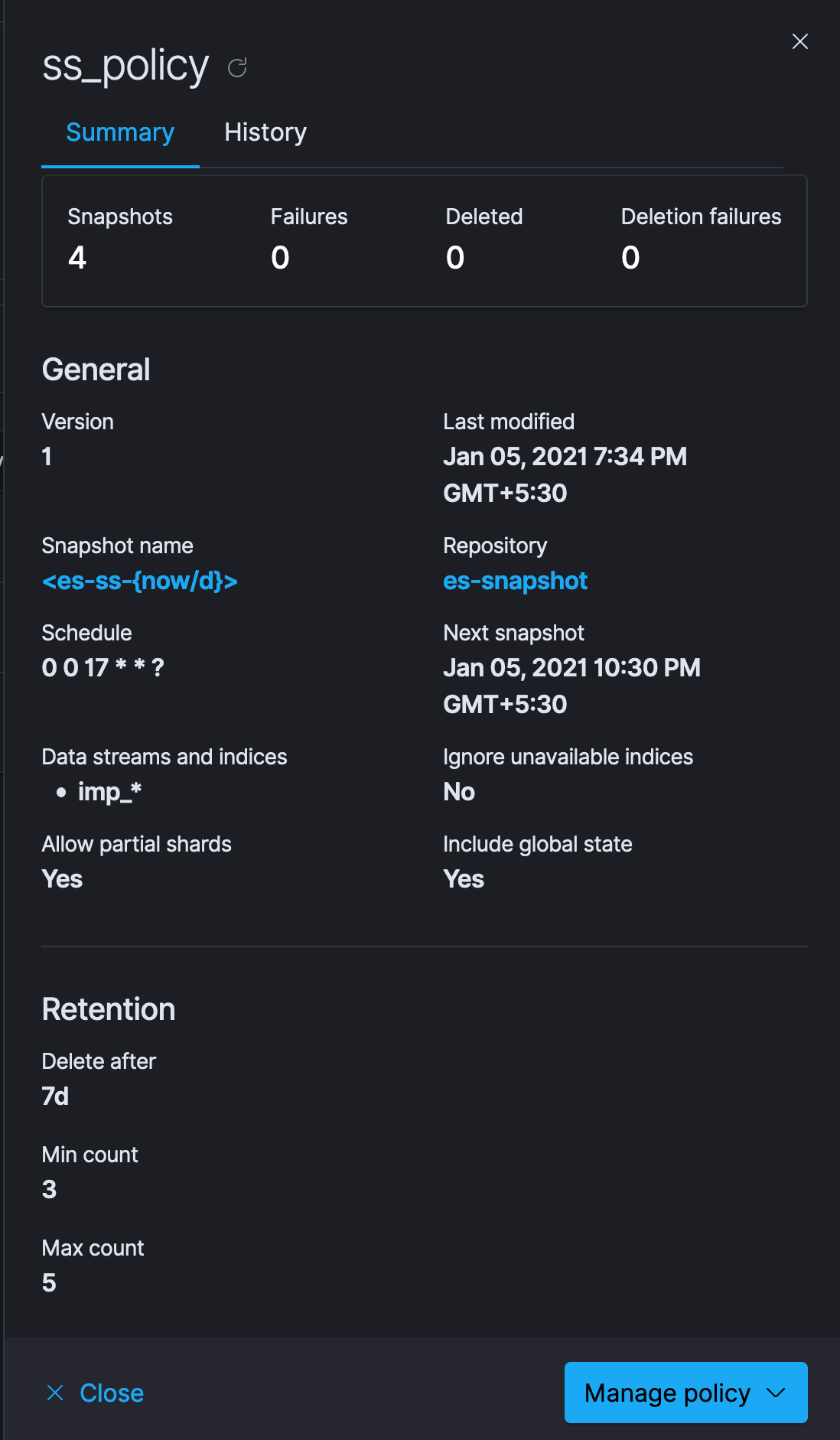Click the imp_* indices entry

point(111,791)
